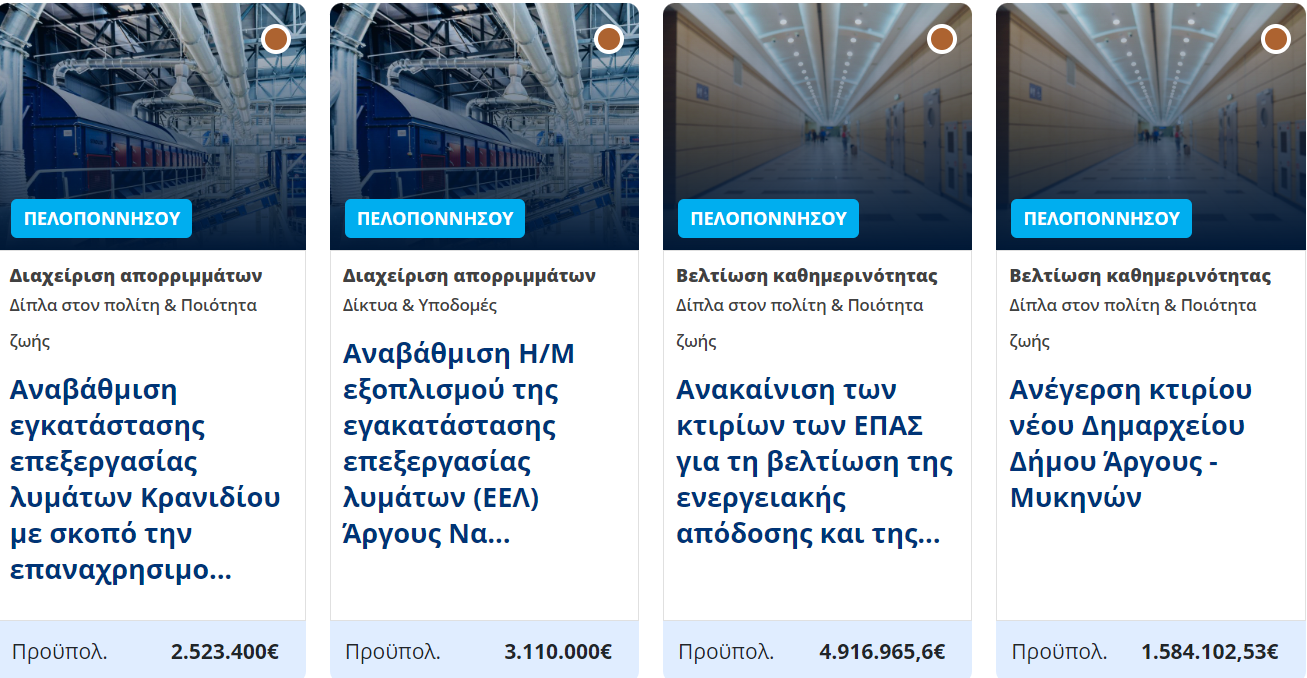Tap ΠΕΛΟΠΟΝΝΗΣΟΥ tag on the Κρανιδίου project
The image size is (1307, 678).
pyautogui.click(x=101, y=218)
